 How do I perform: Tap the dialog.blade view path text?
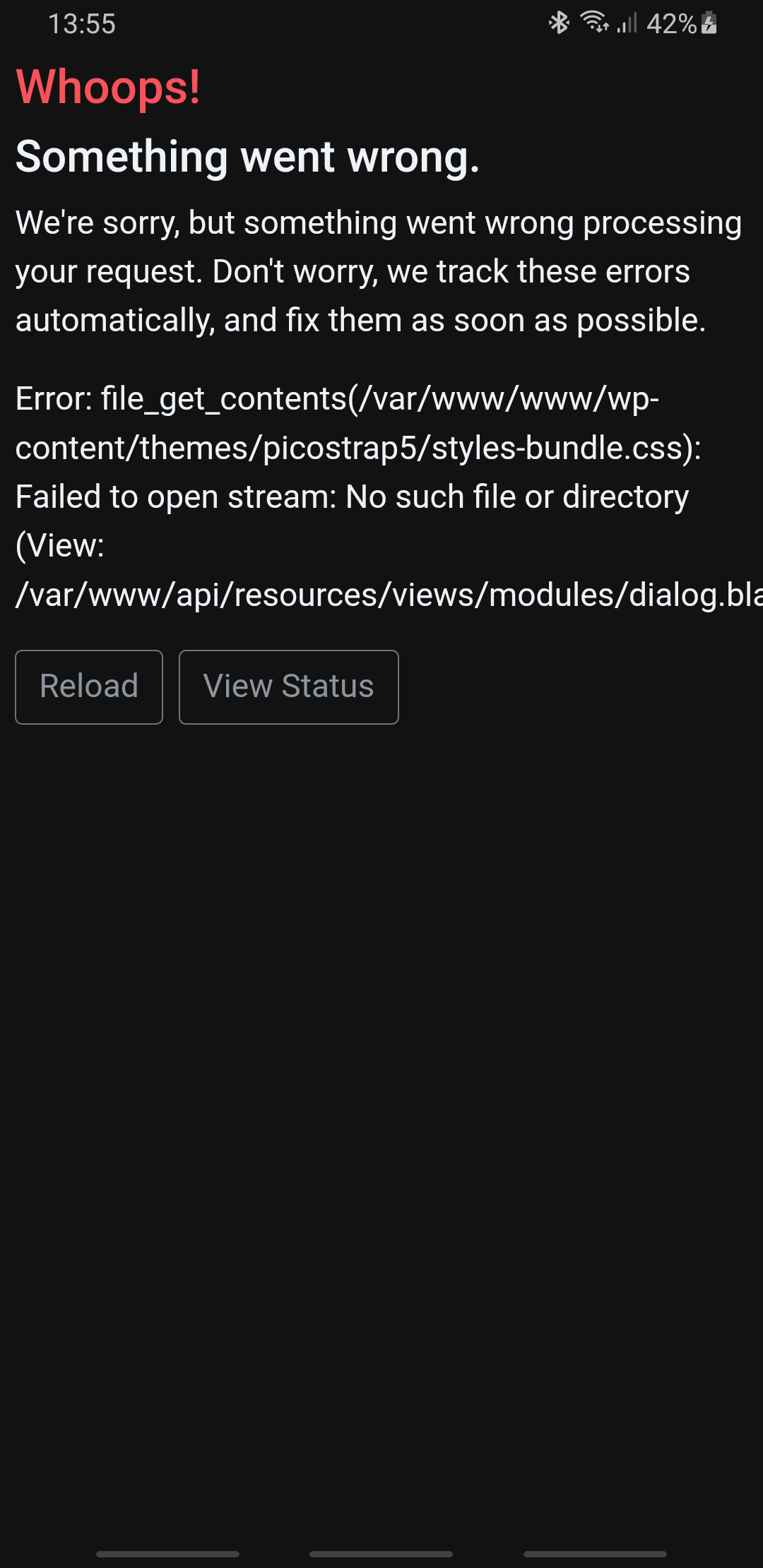pos(381,595)
